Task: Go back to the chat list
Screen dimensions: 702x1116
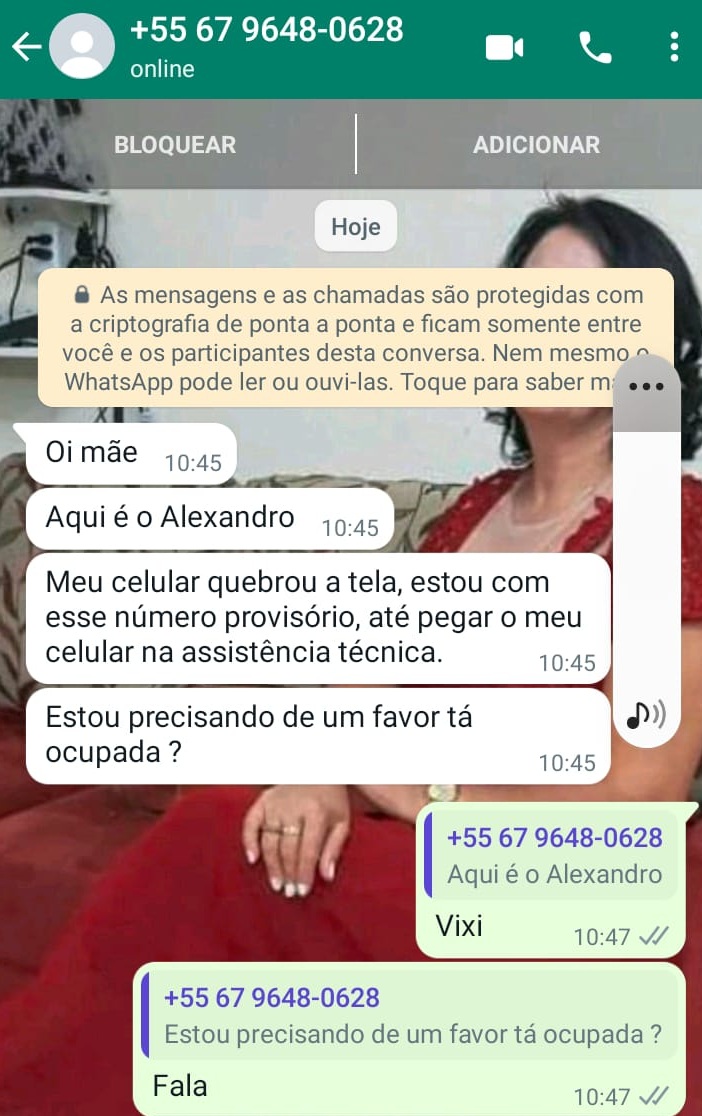Action: click(25, 47)
